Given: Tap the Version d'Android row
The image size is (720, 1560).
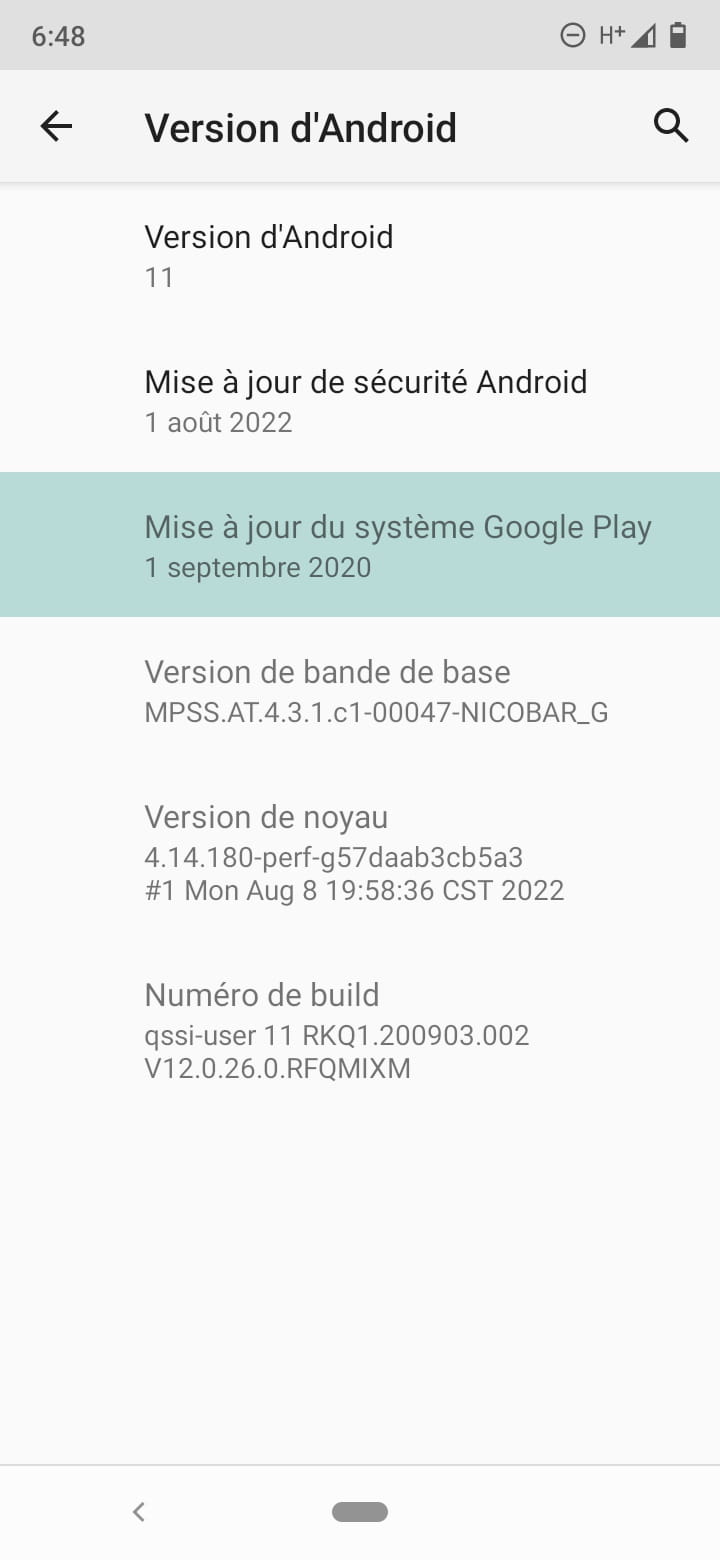Looking at the screenshot, I should click(360, 255).
